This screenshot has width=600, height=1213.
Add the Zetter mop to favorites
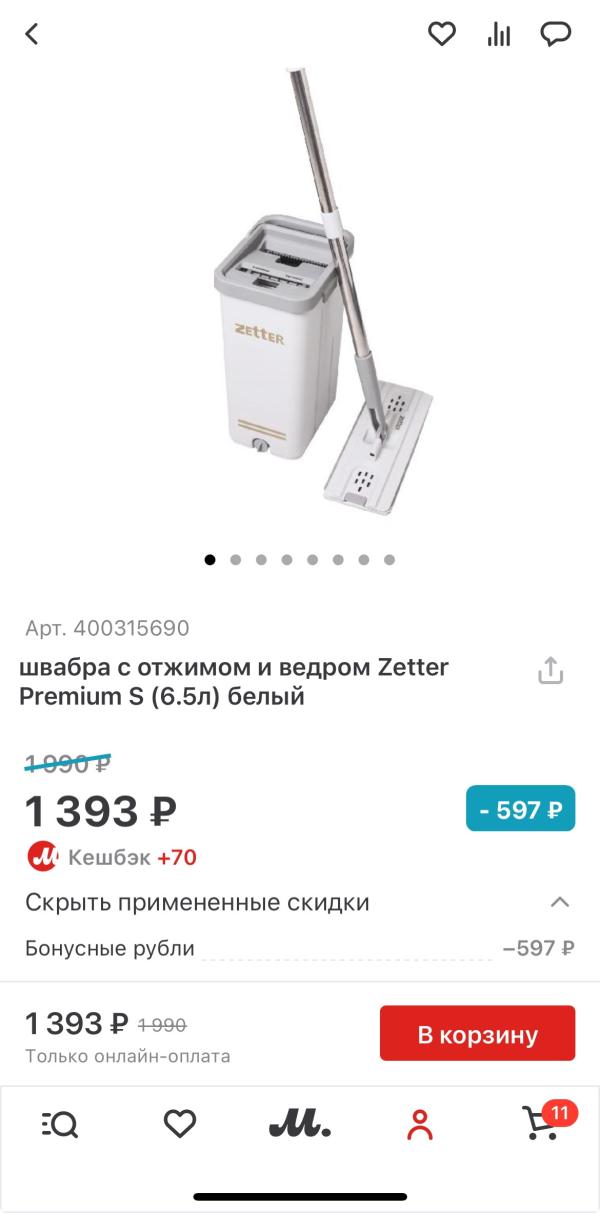coord(442,35)
